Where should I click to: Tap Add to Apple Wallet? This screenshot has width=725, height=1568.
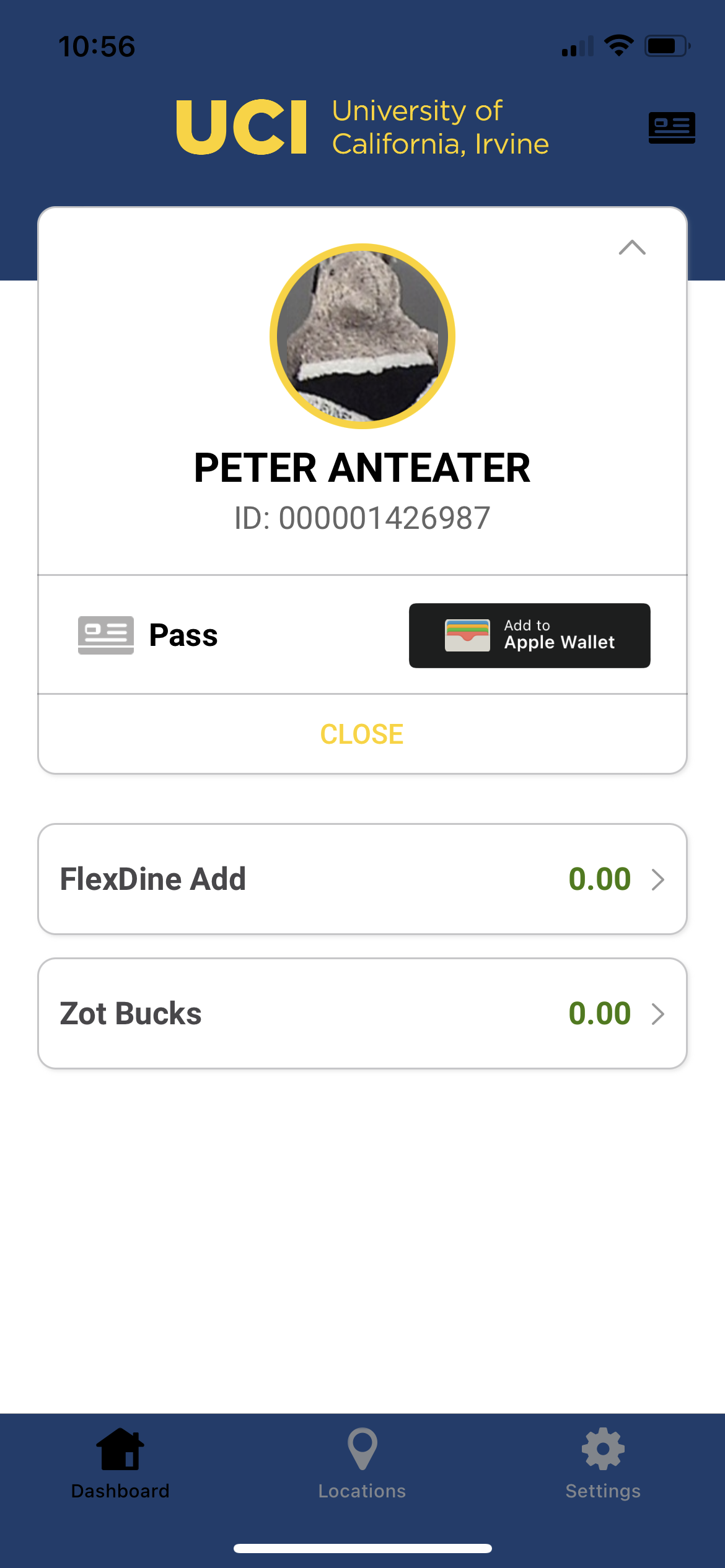tap(529, 635)
